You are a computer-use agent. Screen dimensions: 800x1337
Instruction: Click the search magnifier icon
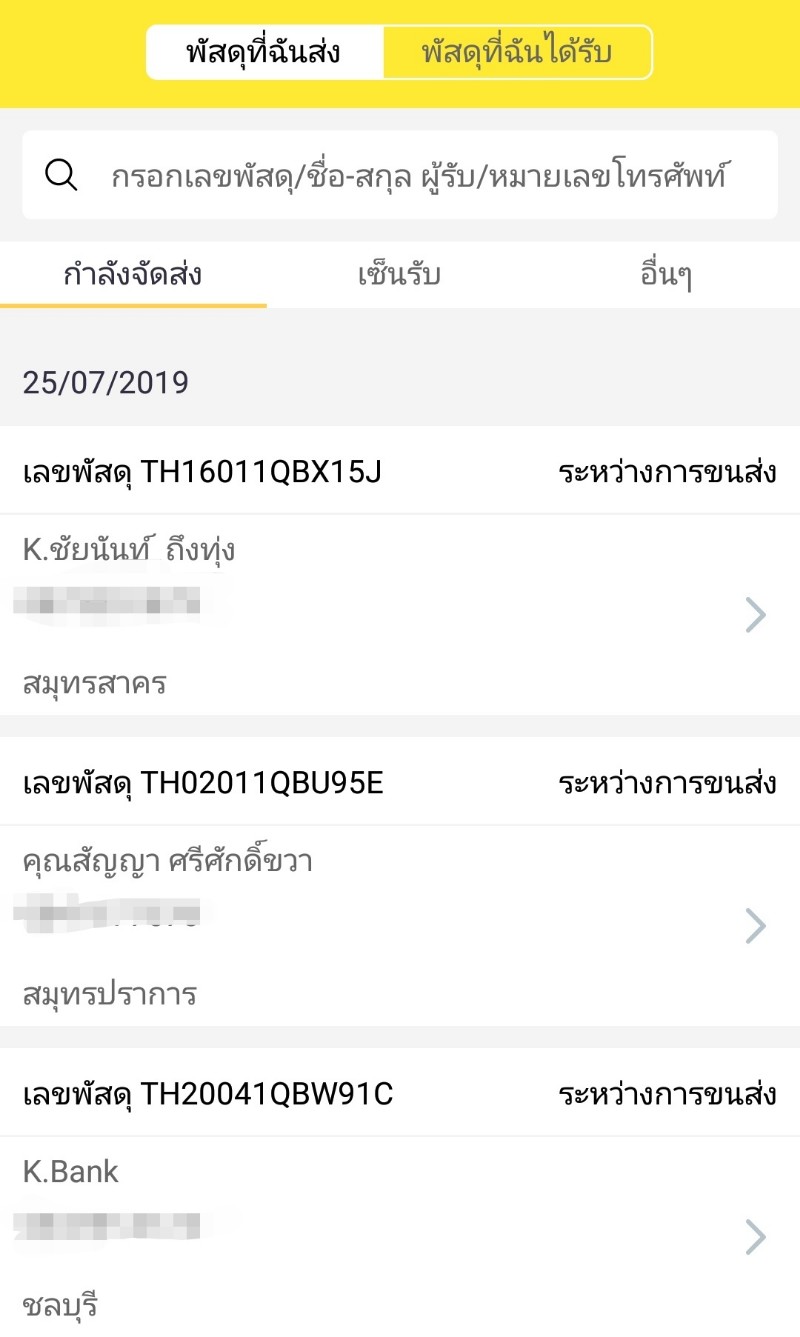pos(60,174)
